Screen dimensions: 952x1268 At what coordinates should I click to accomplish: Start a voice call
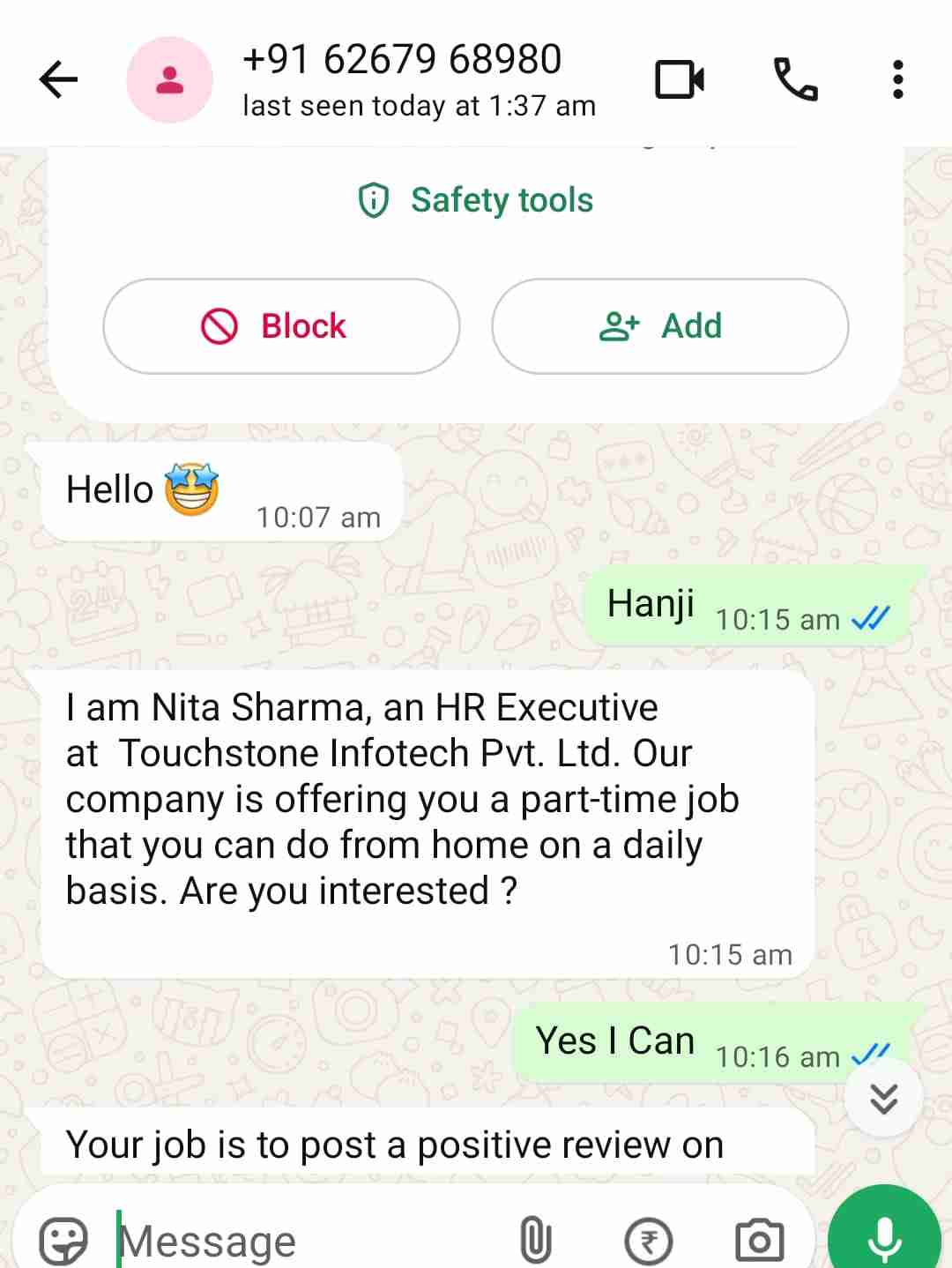pyautogui.click(x=795, y=80)
